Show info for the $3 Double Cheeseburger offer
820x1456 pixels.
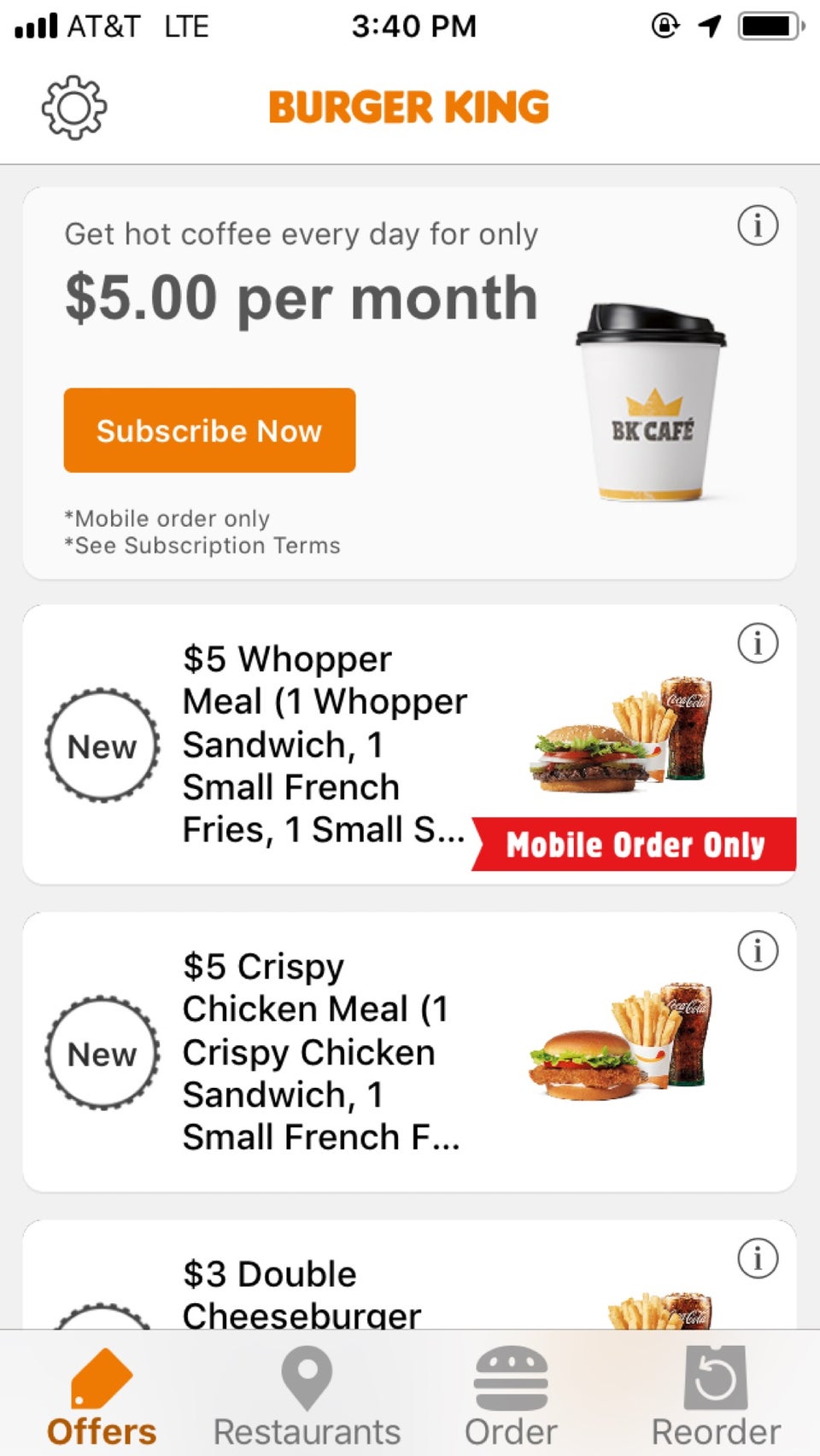click(758, 1258)
